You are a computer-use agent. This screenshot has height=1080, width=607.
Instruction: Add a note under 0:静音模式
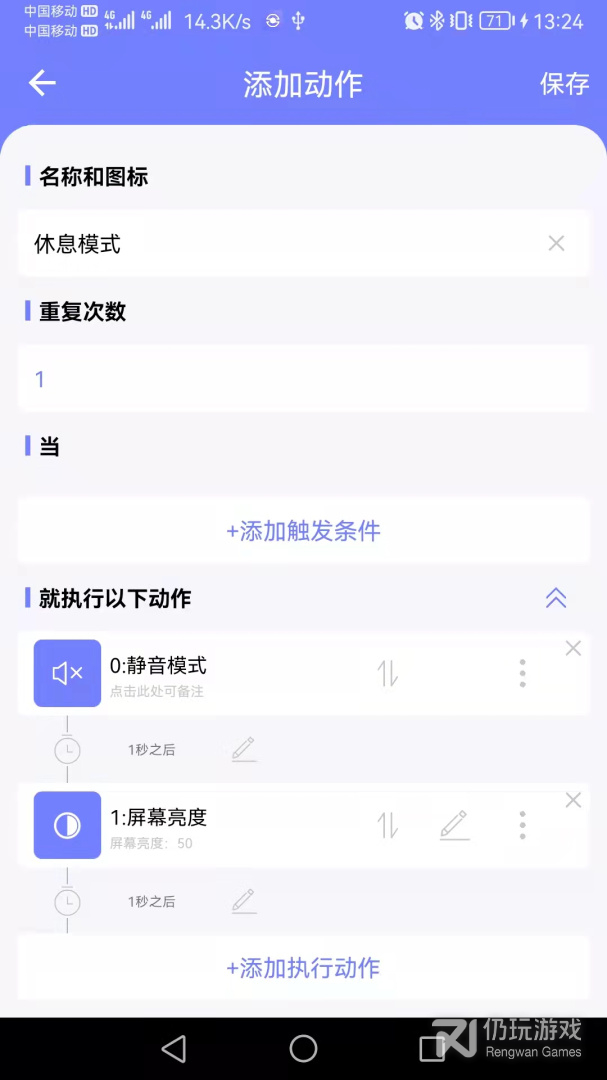[157, 692]
